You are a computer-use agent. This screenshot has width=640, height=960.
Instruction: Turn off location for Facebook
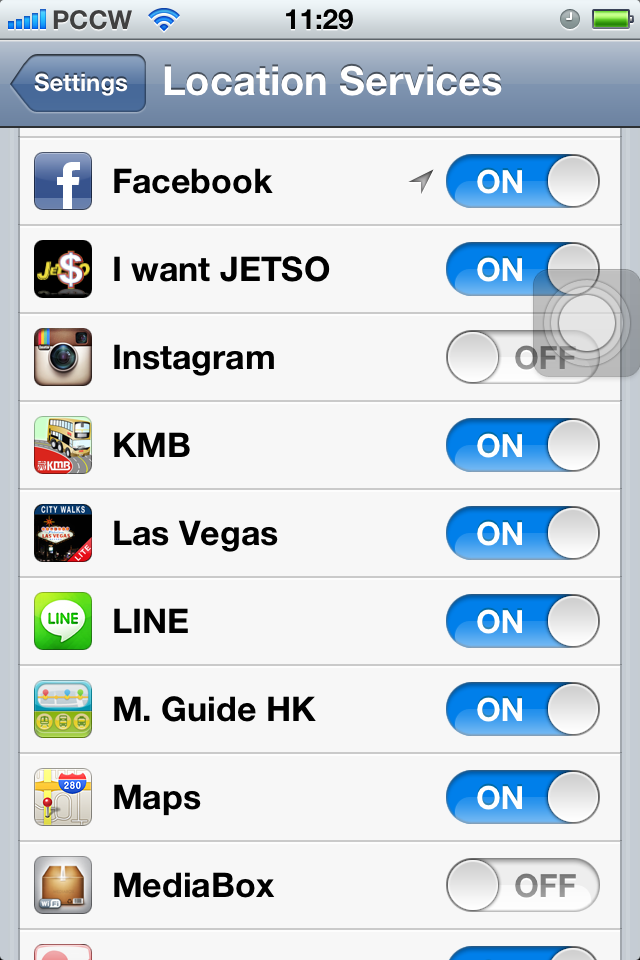(x=522, y=182)
